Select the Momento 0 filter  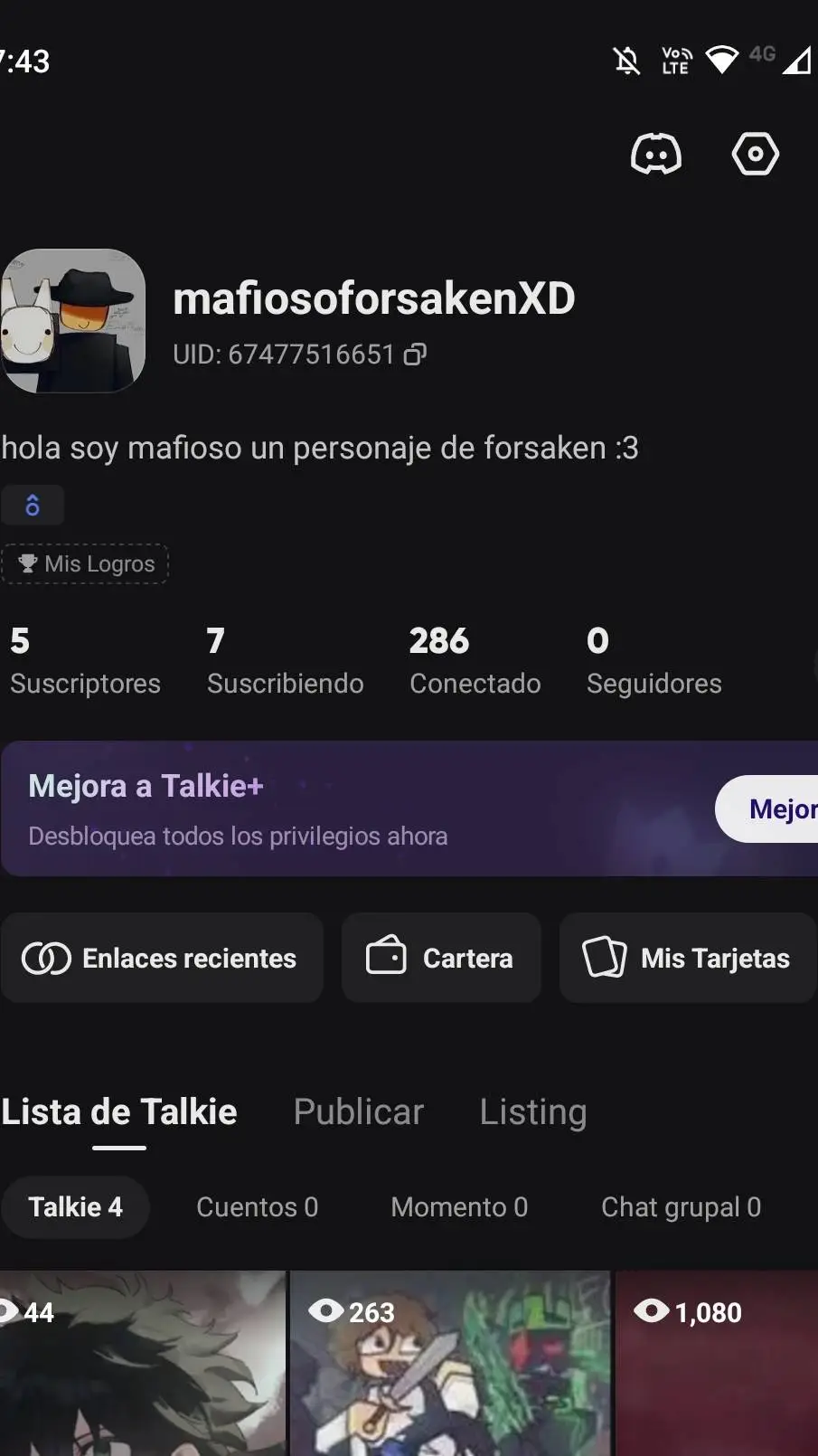pos(459,1206)
